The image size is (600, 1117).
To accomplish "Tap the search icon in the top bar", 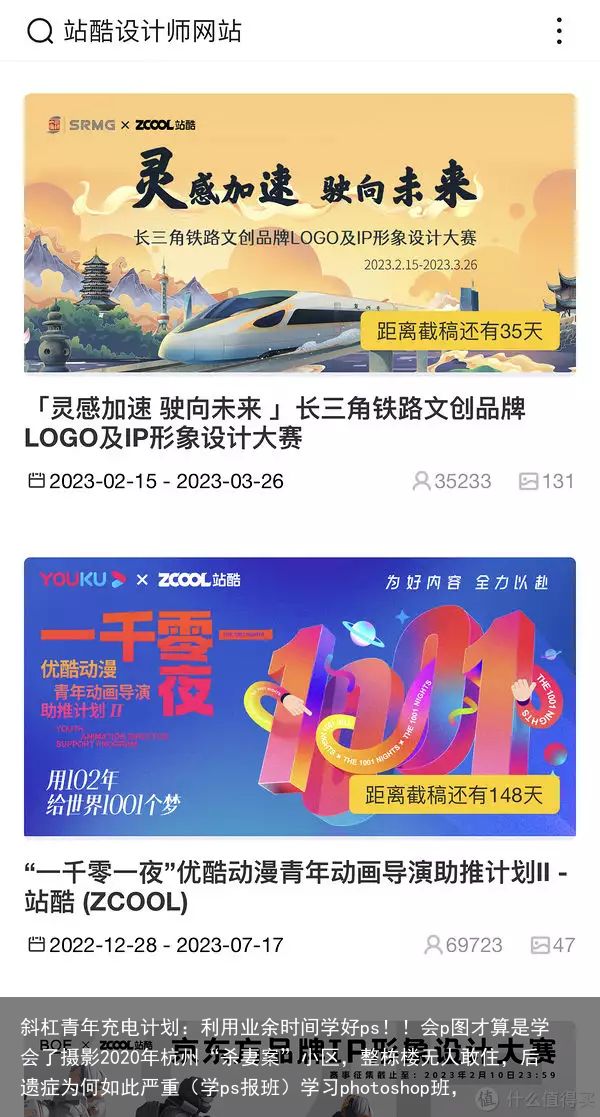I will (40, 31).
